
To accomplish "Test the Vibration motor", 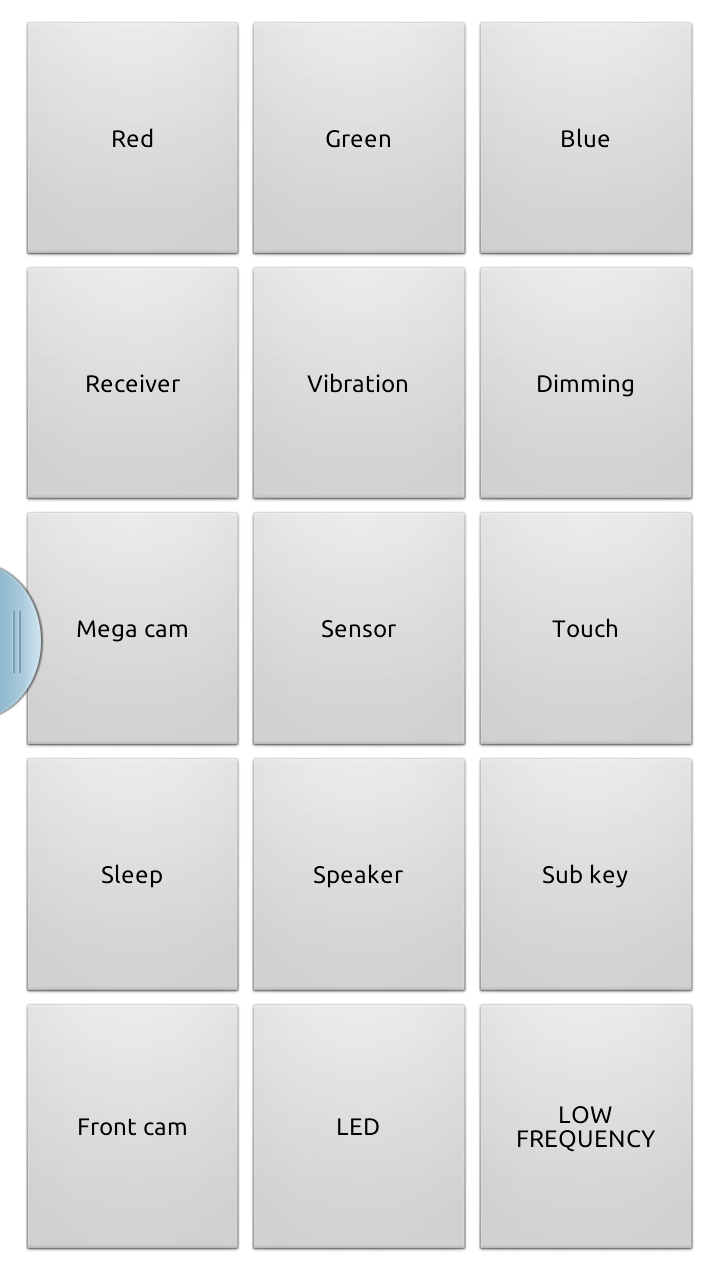I will click(x=358, y=383).
